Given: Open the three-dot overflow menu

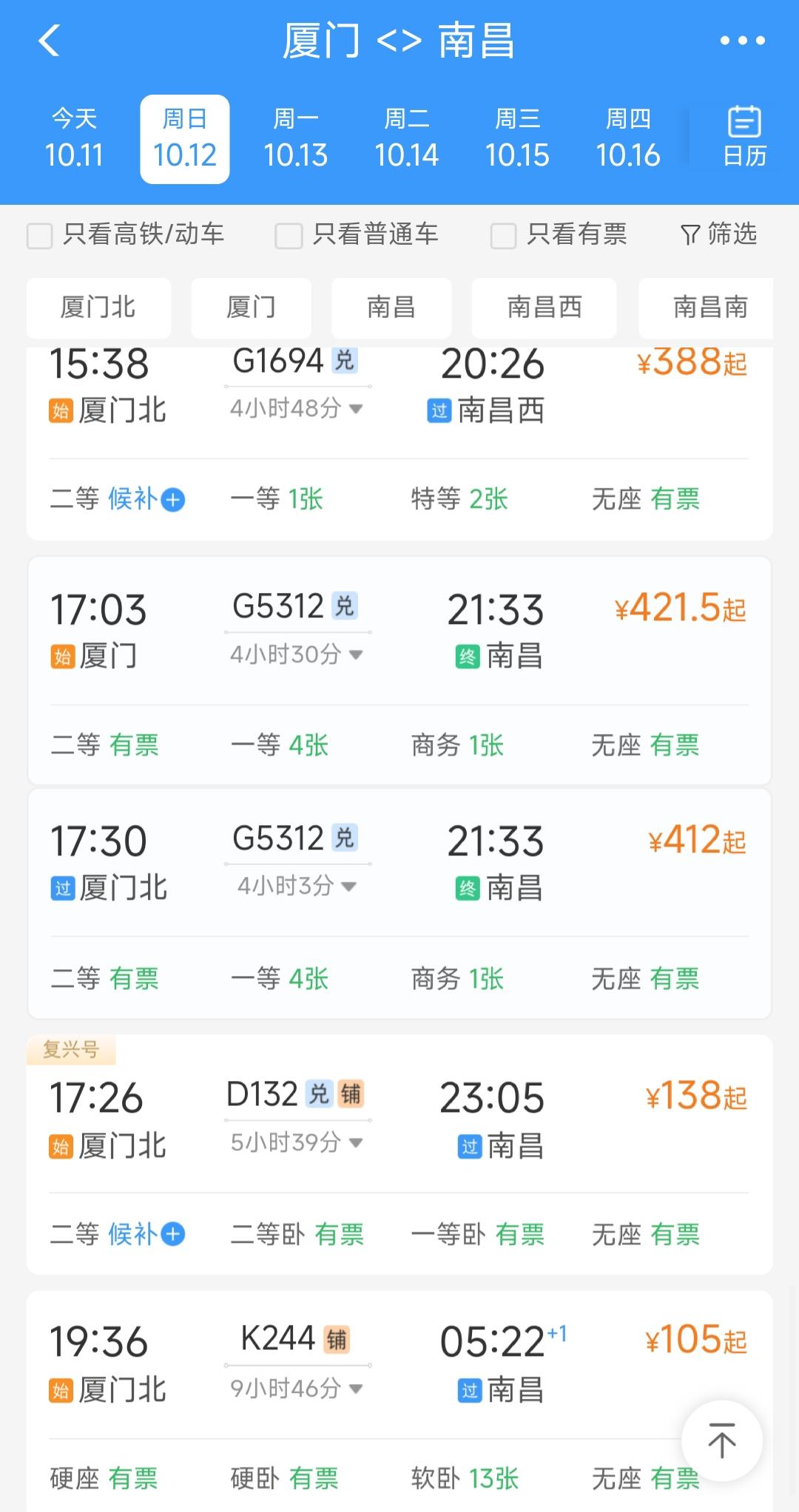Looking at the screenshot, I should tap(743, 41).
